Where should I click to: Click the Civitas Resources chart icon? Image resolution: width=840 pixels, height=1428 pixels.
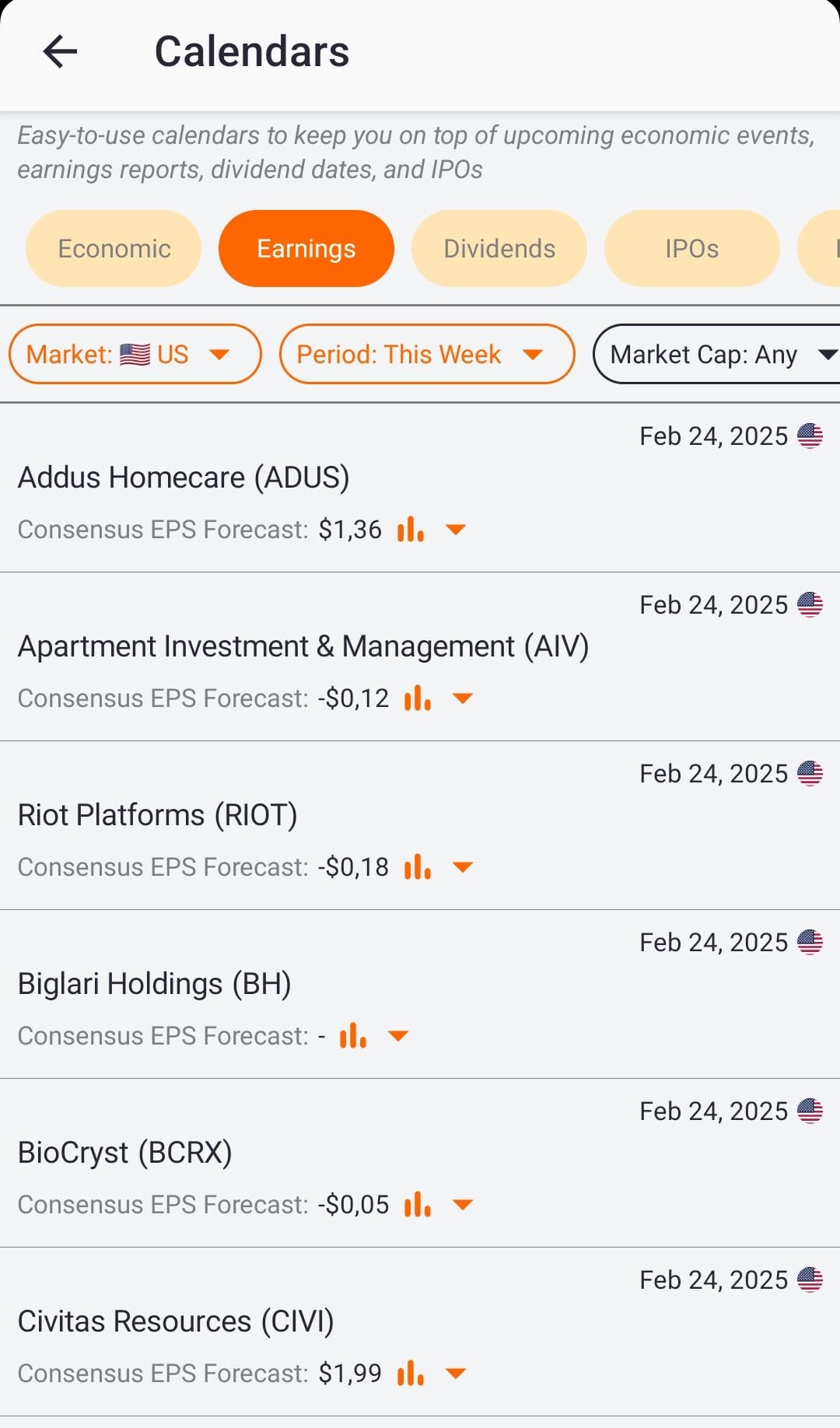pos(408,1373)
